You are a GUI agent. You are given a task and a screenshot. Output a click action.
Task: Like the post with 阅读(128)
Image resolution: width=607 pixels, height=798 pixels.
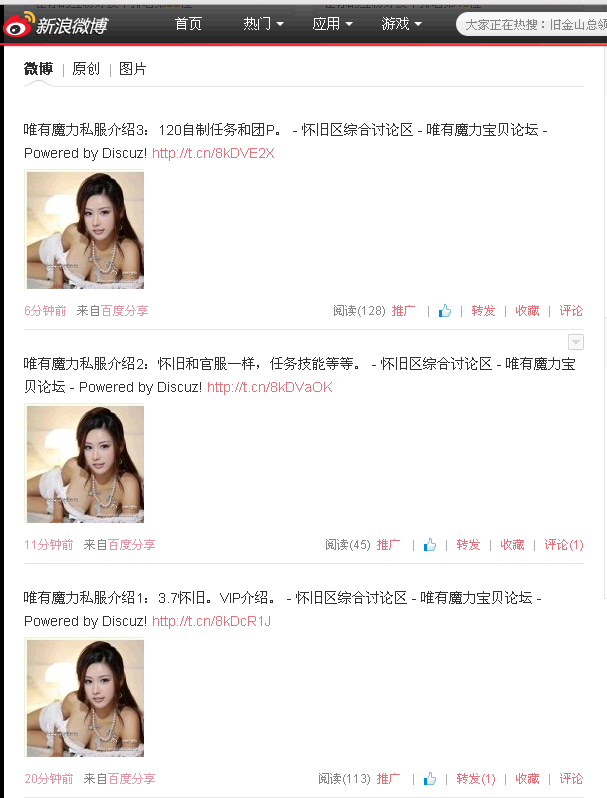click(x=444, y=311)
